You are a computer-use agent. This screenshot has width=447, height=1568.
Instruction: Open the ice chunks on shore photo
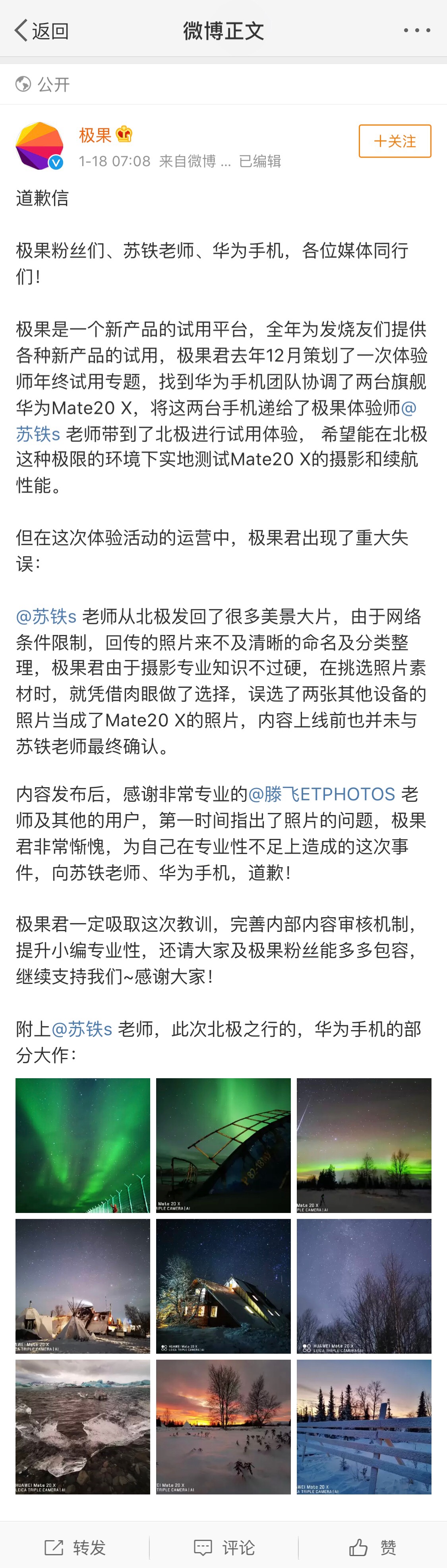[83, 1426]
